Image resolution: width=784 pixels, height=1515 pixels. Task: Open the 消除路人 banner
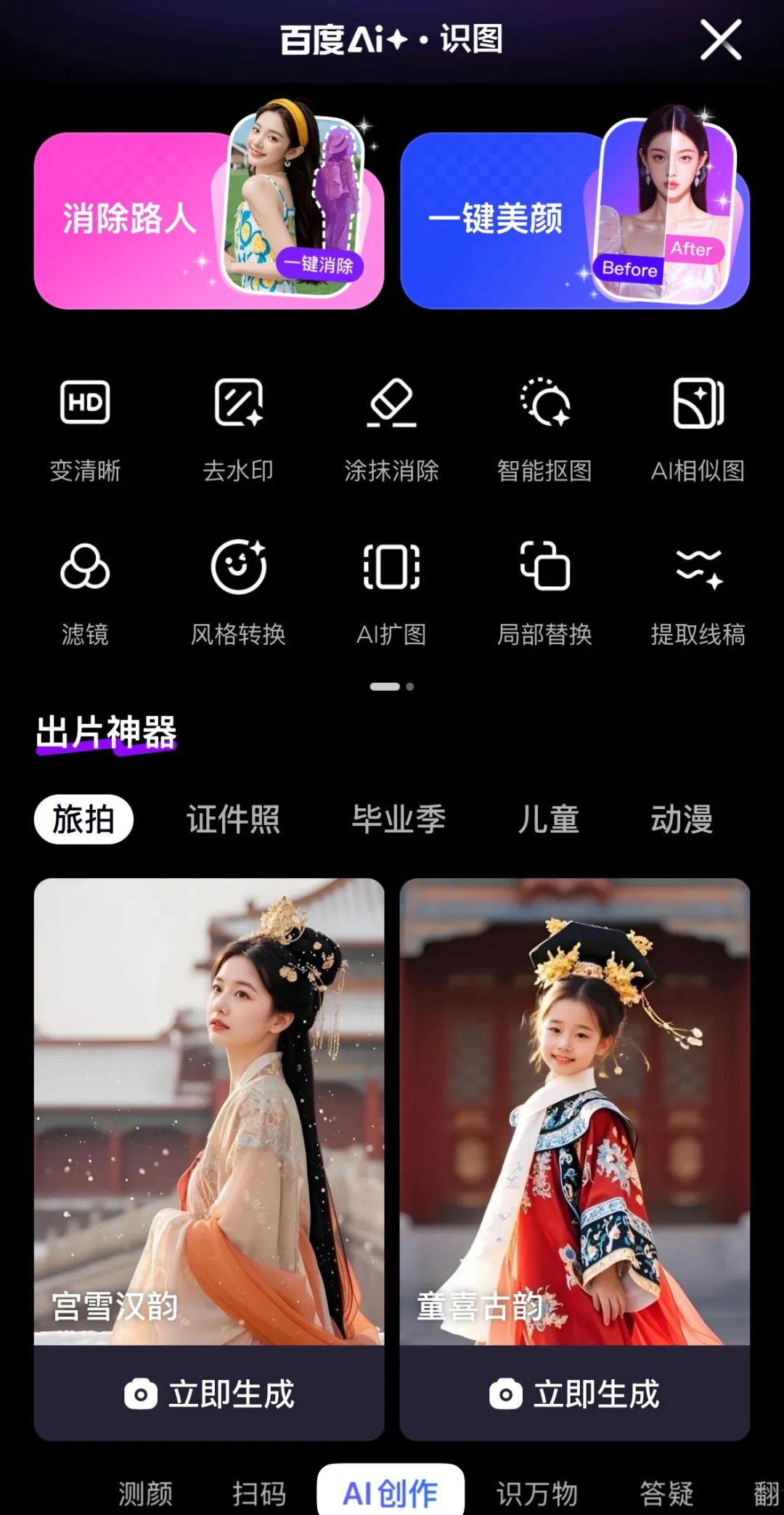(x=208, y=220)
